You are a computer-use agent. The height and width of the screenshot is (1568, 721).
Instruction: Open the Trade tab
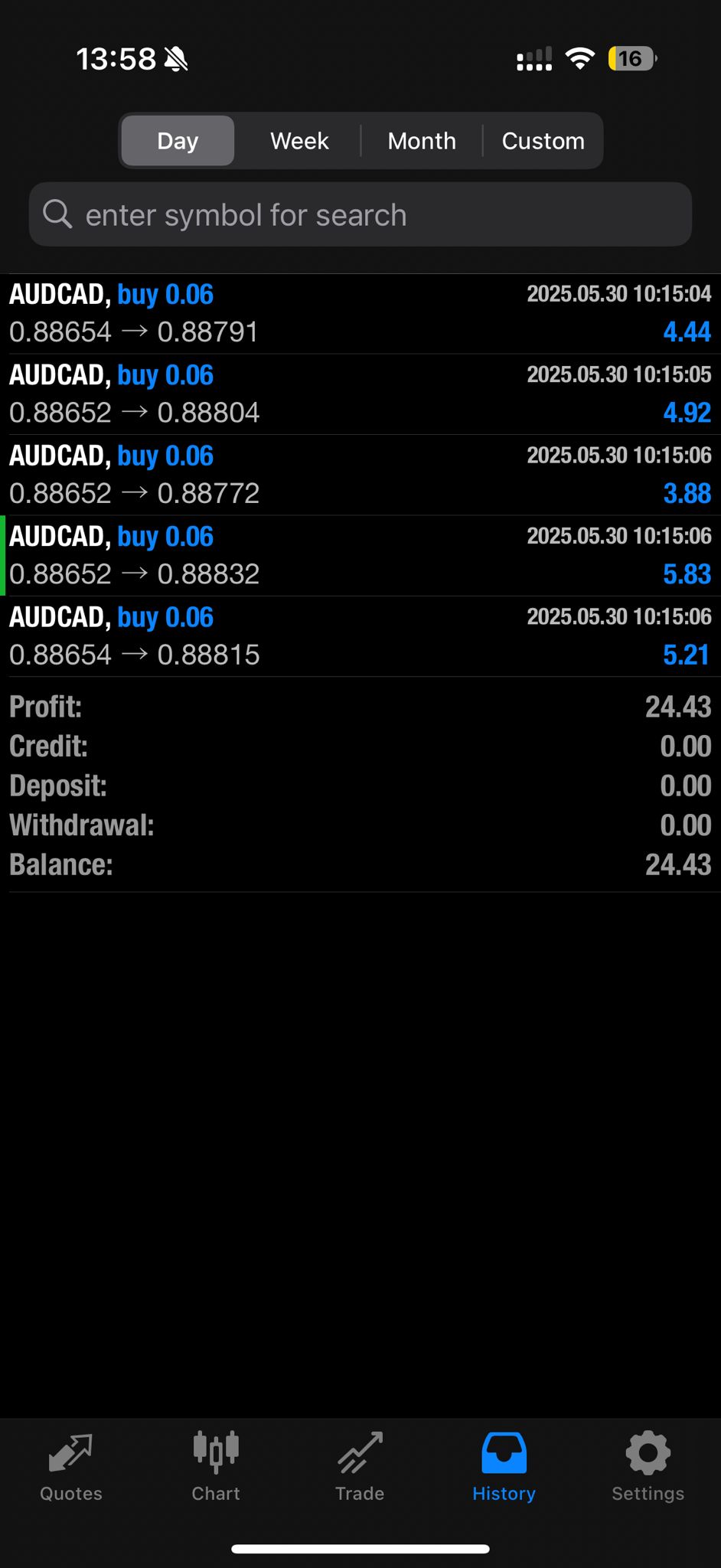coord(360,1468)
